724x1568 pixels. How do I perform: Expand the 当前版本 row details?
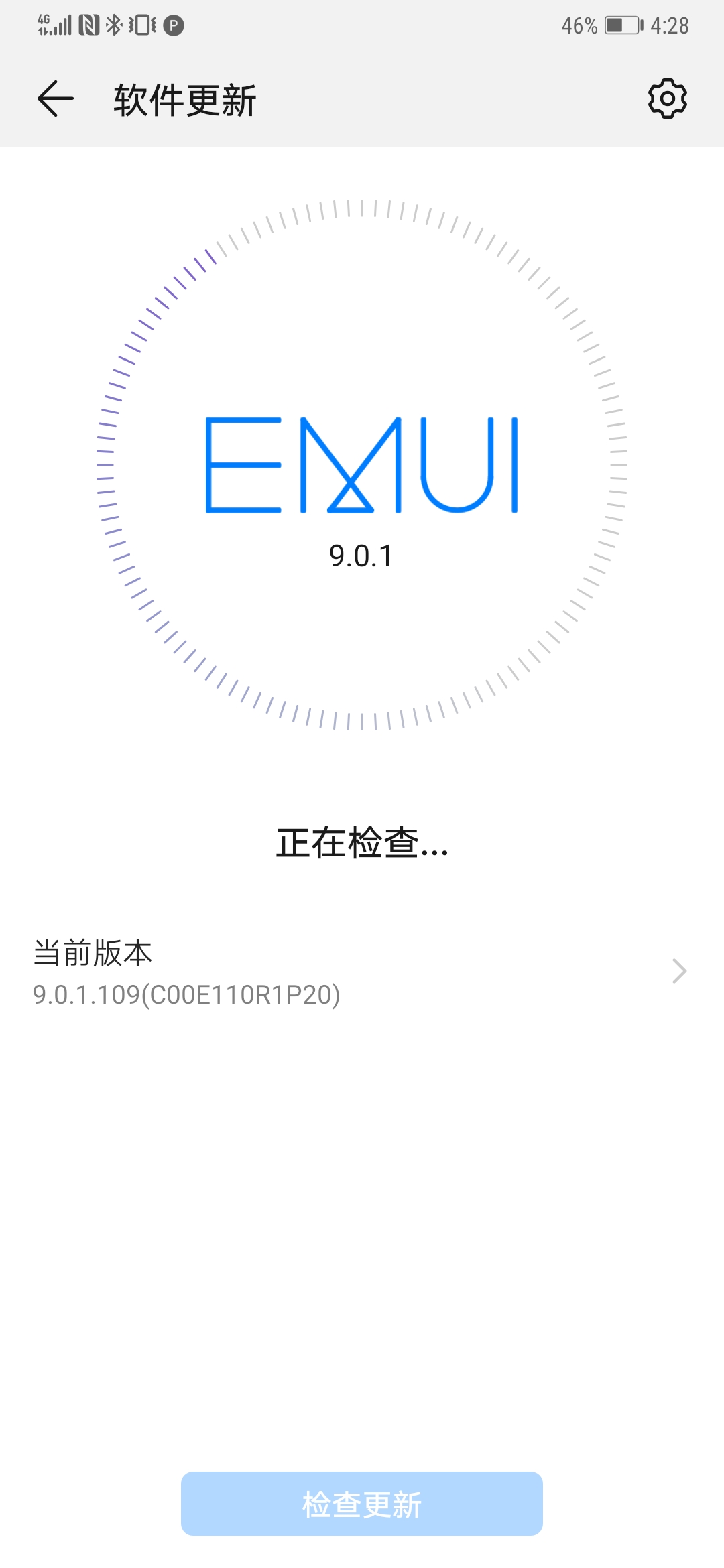(362, 972)
